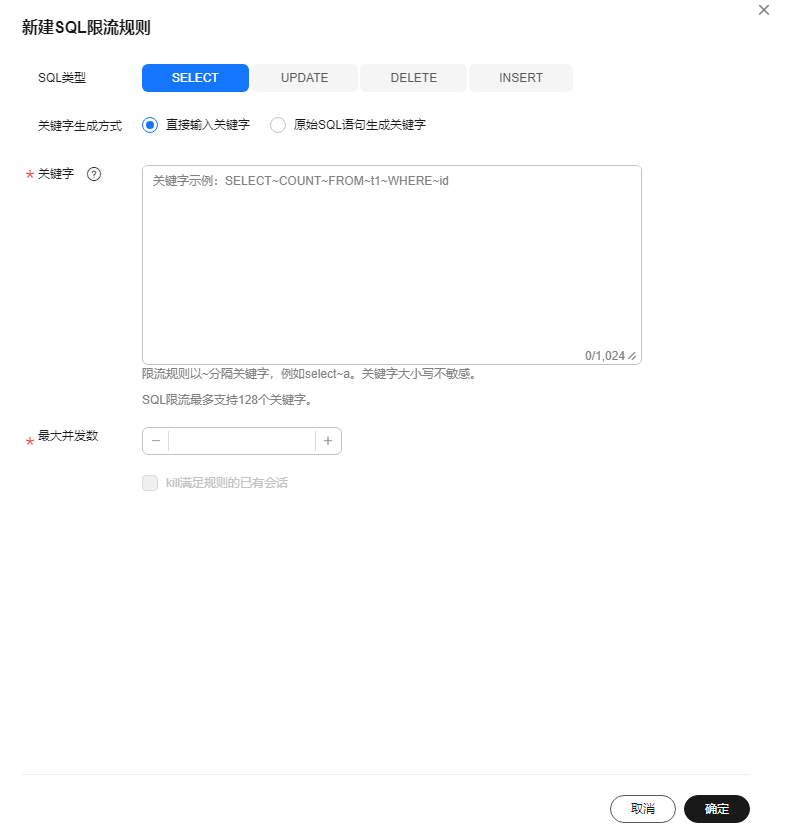This screenshot has height=836, width=786.
Task: Choose 直接输入关键字 option
Action: [x=151, y=125]
